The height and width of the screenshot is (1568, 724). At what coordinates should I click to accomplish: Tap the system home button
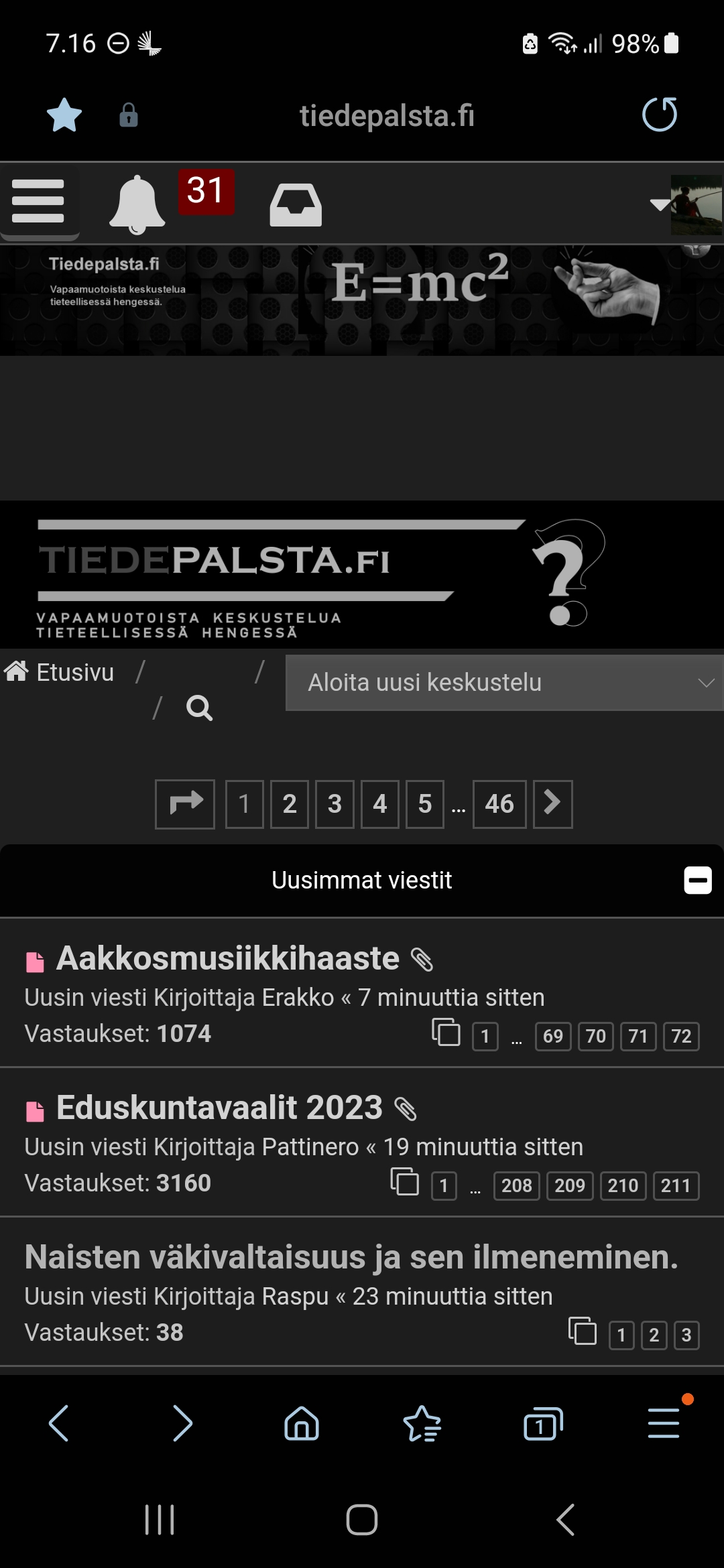(362, 1520)
